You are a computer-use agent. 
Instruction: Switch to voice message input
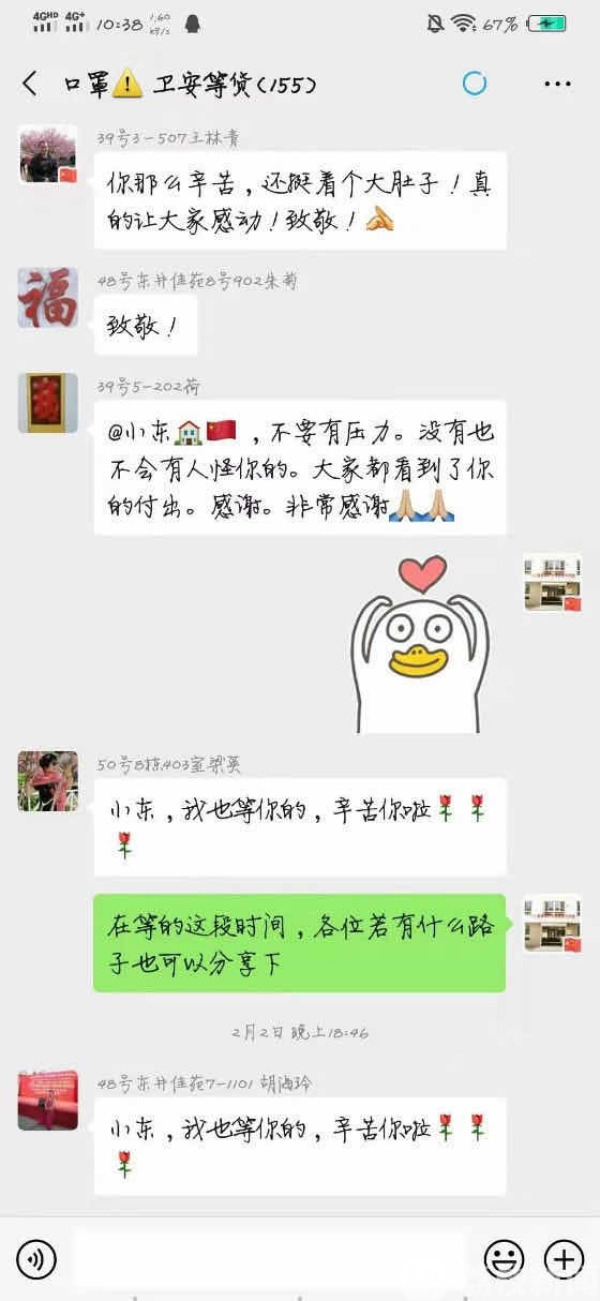click(37, 1259)
